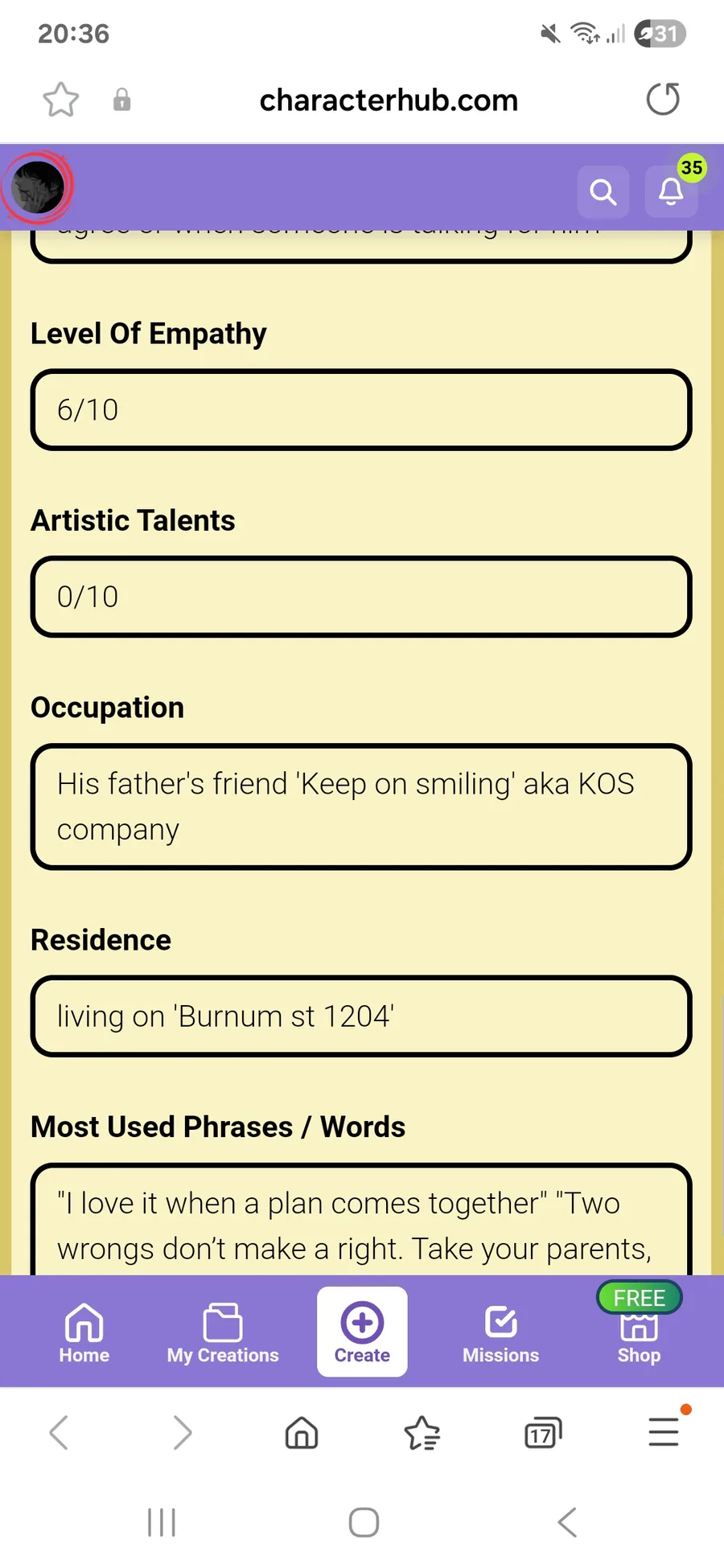
Task: Select the Create tab
Action: [362, 1332]
